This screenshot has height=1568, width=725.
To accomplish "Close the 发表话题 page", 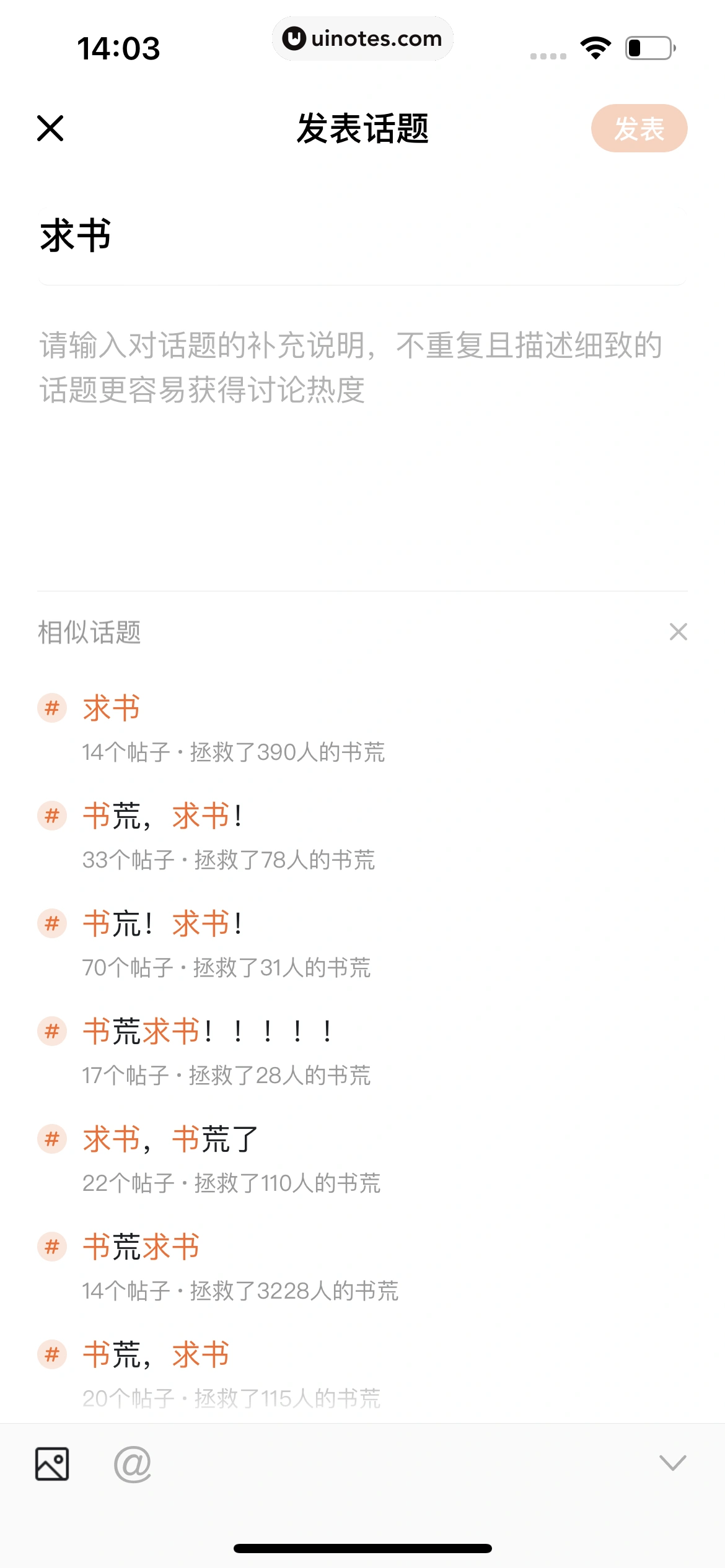I will click(50, 128).
